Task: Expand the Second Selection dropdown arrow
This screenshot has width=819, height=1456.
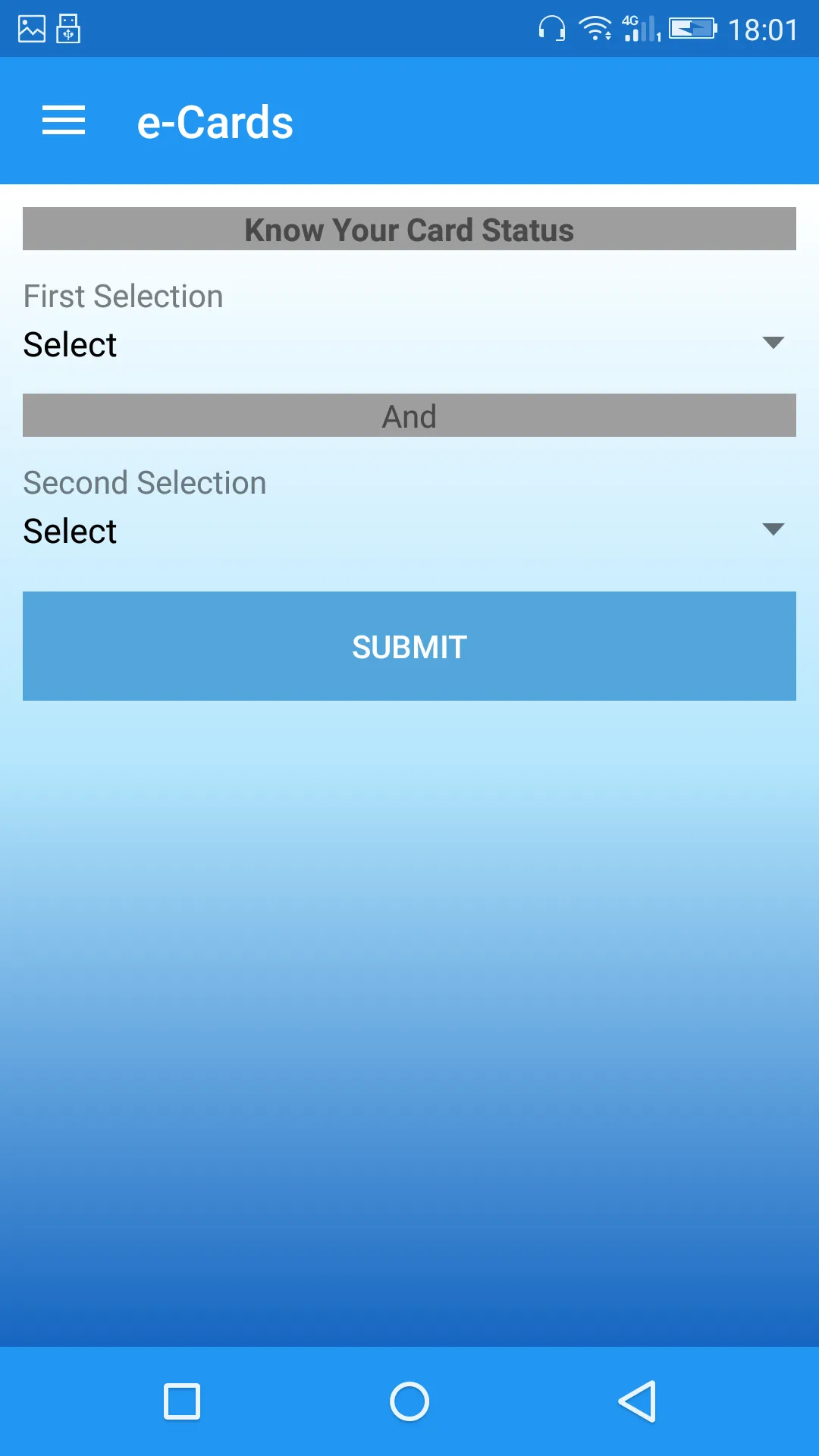Action: click(773, 529)
